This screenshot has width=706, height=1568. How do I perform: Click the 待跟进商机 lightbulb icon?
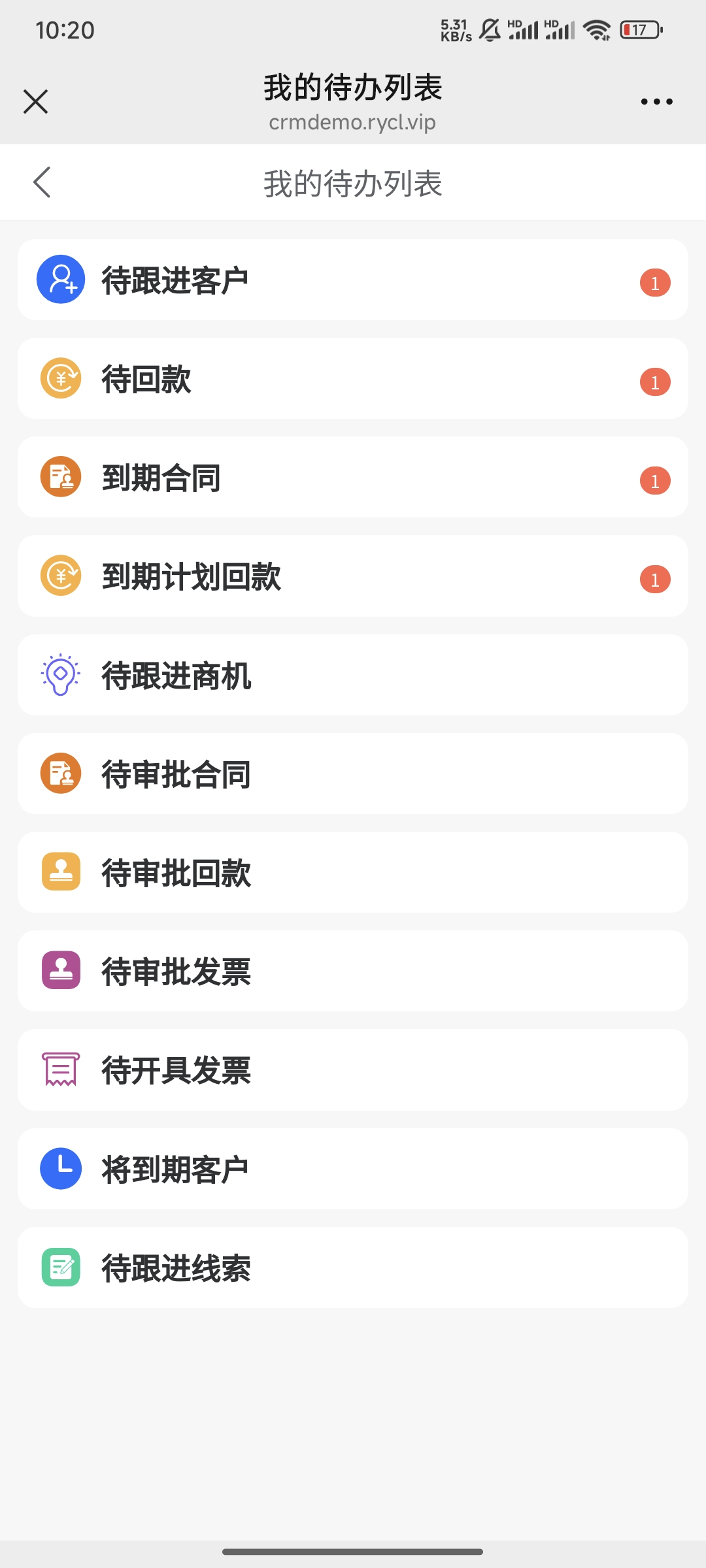pyautogui.click(x=61, y=675)
